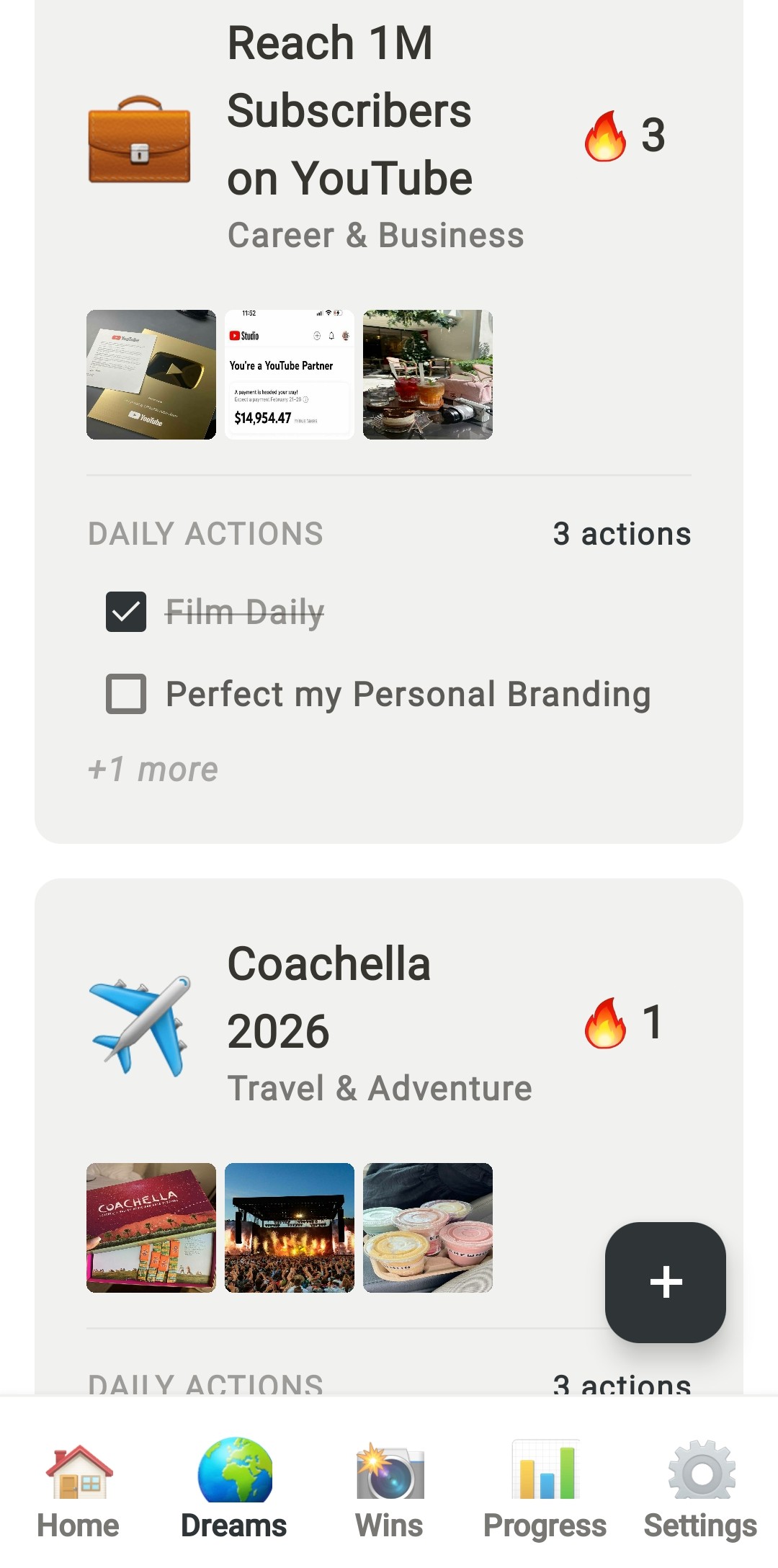The width and height of the screenshot is (778, 1568).
Task: Check off Perfect my Personal Branding
Action: (x=126, y=694)
